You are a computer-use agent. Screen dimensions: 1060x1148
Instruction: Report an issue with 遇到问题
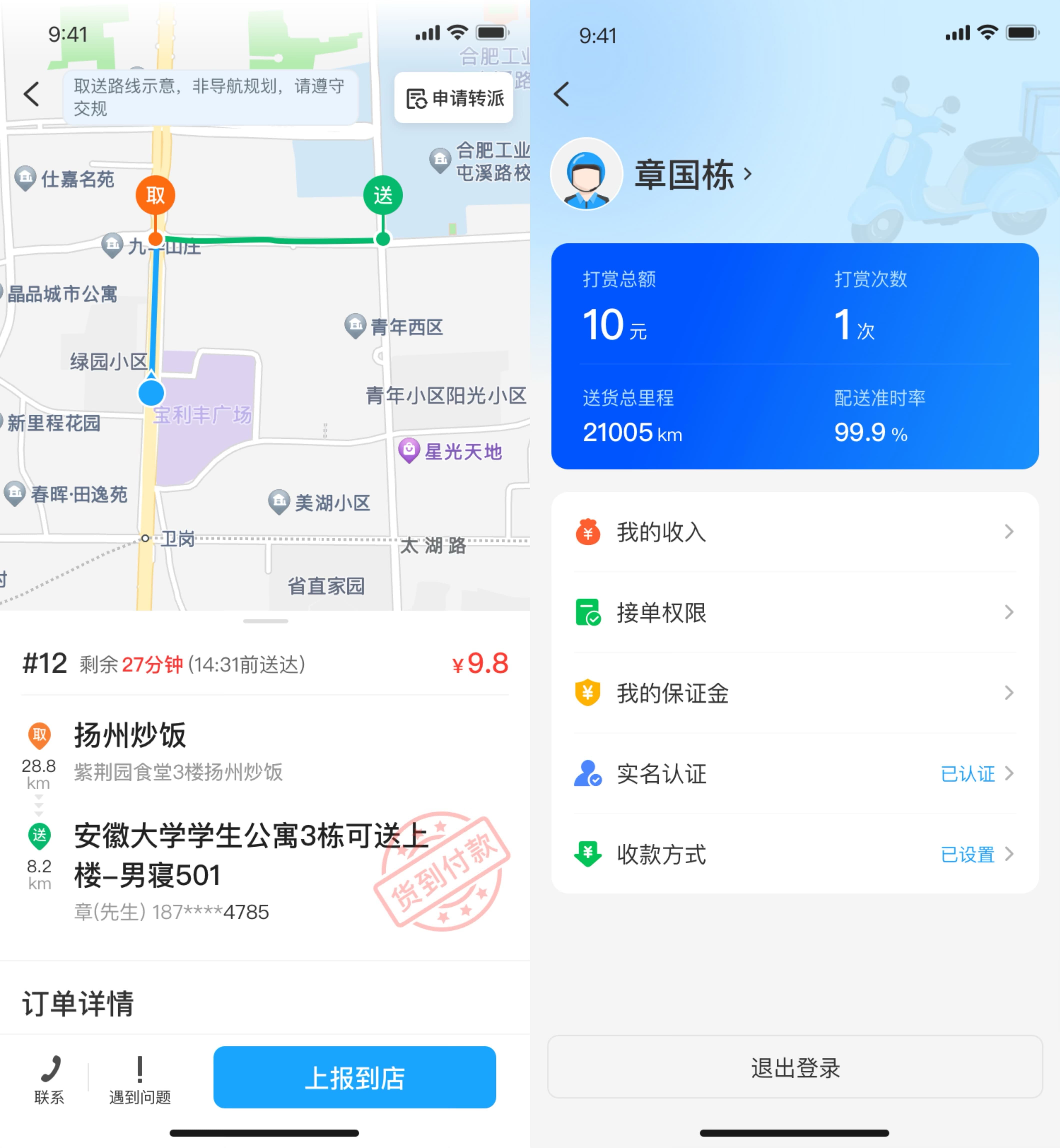[140, 1079]
